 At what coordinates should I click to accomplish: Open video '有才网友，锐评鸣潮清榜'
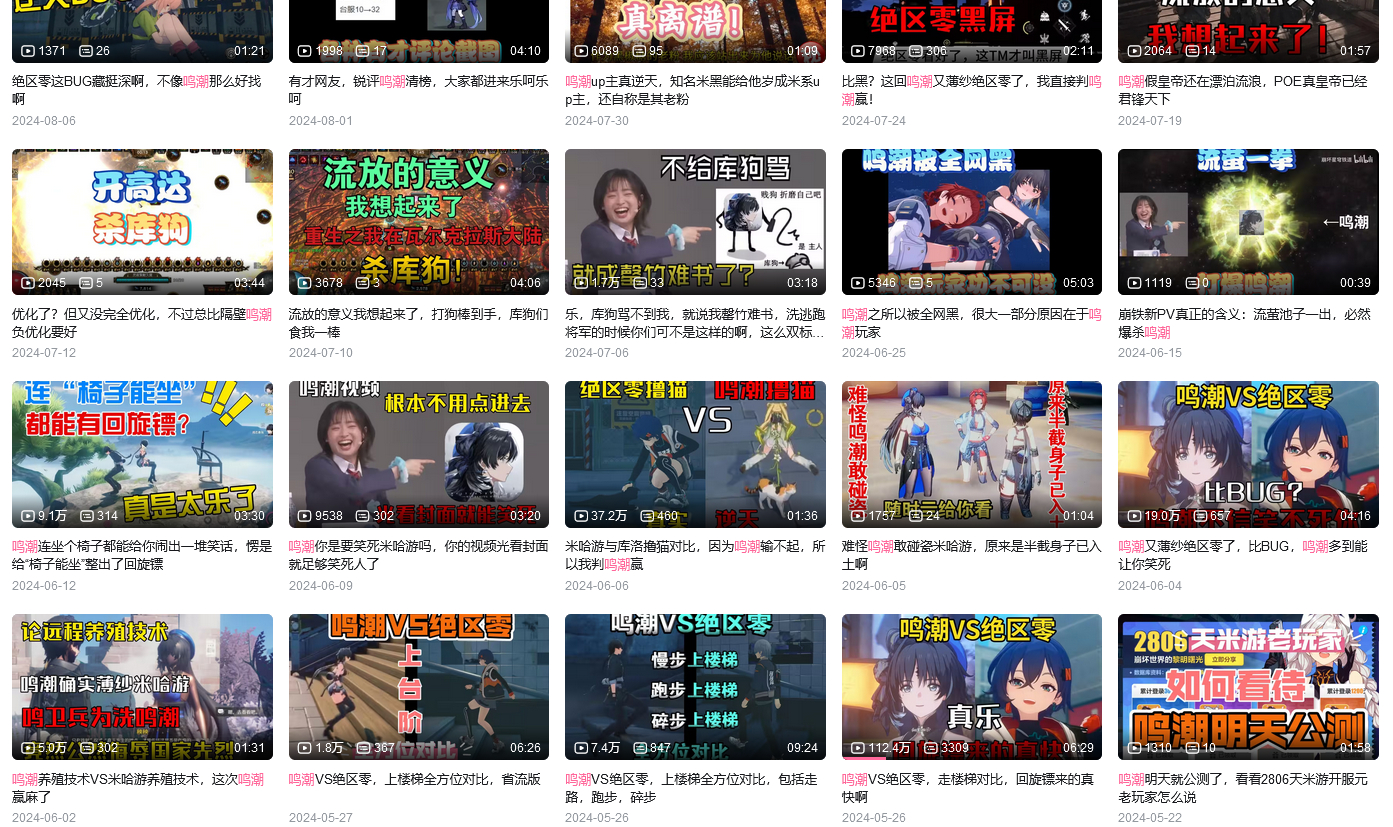coord(418,81)
